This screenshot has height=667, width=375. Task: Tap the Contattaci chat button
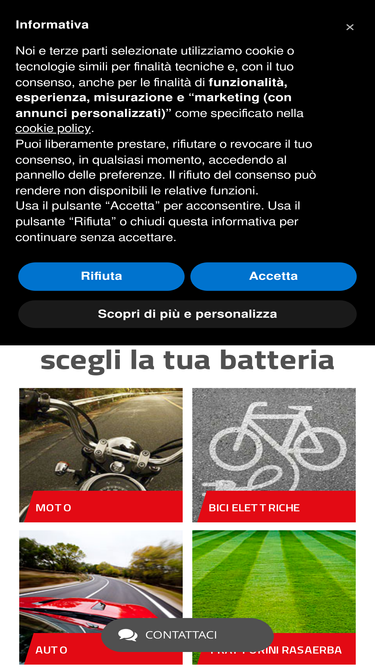point(187,635)
